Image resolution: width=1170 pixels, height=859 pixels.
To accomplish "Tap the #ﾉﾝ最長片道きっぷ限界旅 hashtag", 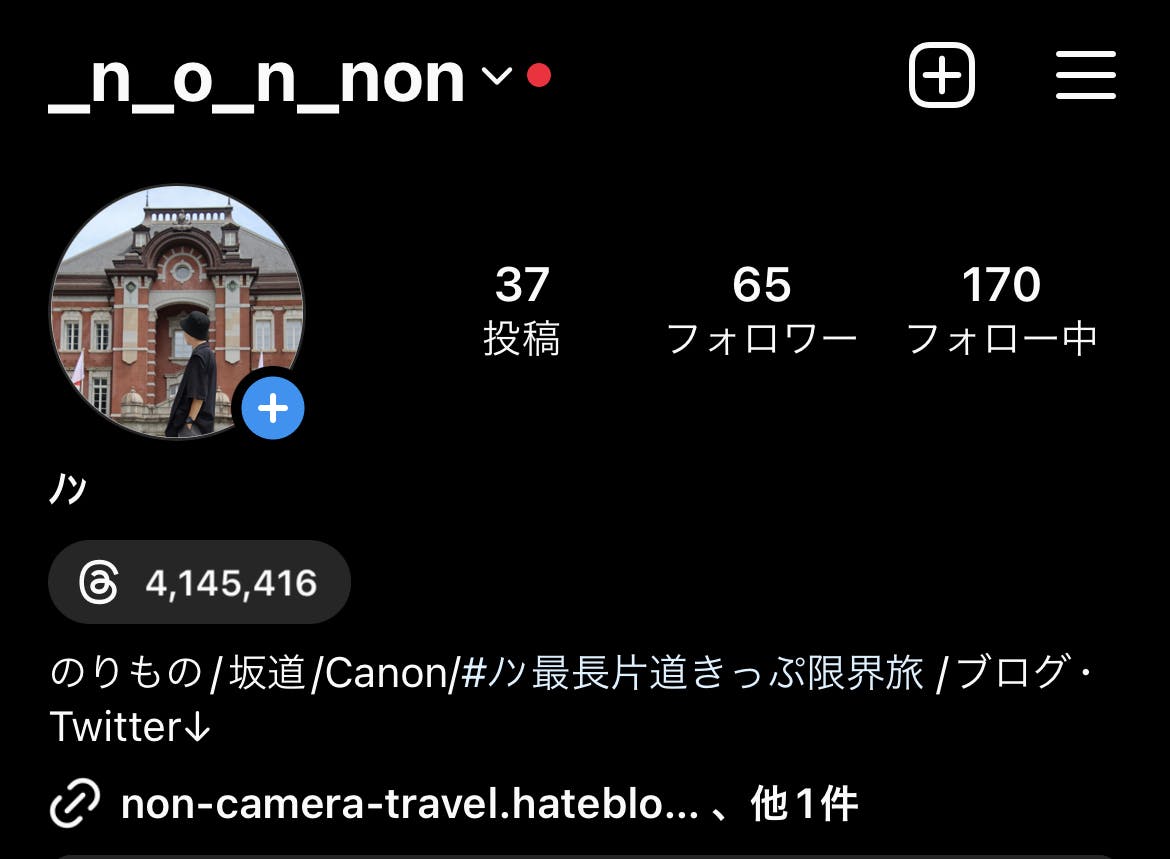I will click(692, 673).
